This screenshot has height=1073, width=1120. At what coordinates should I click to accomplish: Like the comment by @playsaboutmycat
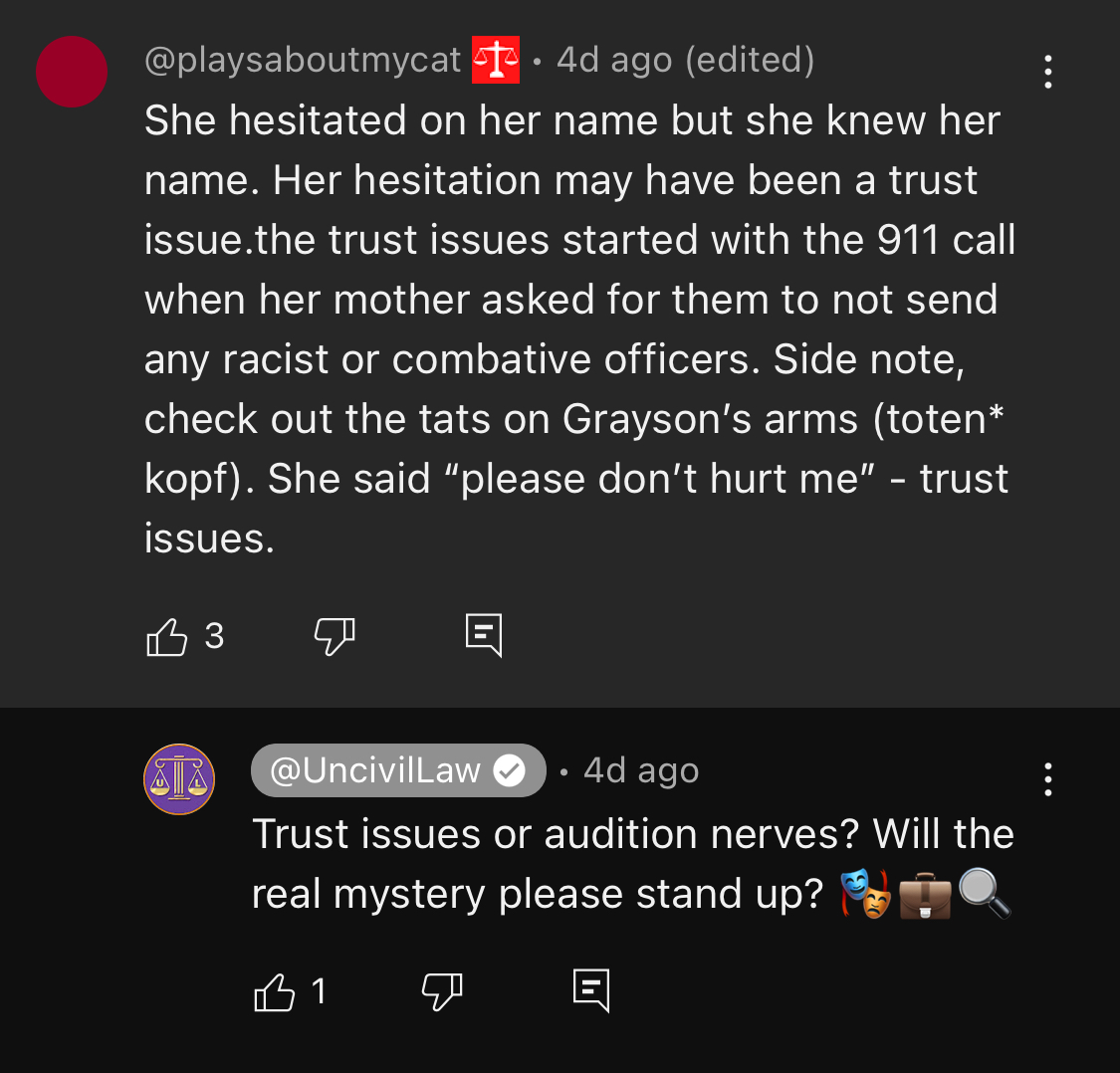[166, 636]
